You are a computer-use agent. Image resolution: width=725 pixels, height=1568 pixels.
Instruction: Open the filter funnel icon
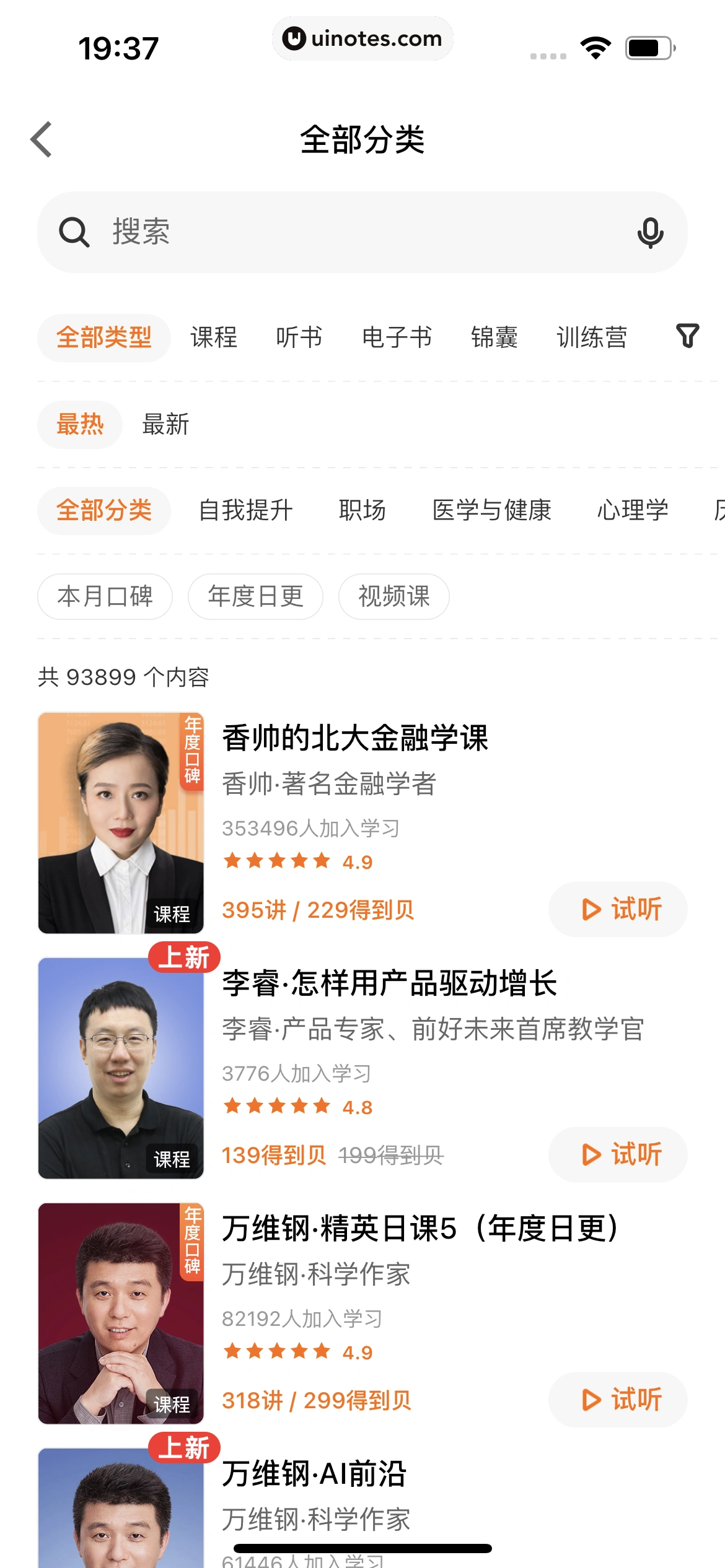pos(687,336)
